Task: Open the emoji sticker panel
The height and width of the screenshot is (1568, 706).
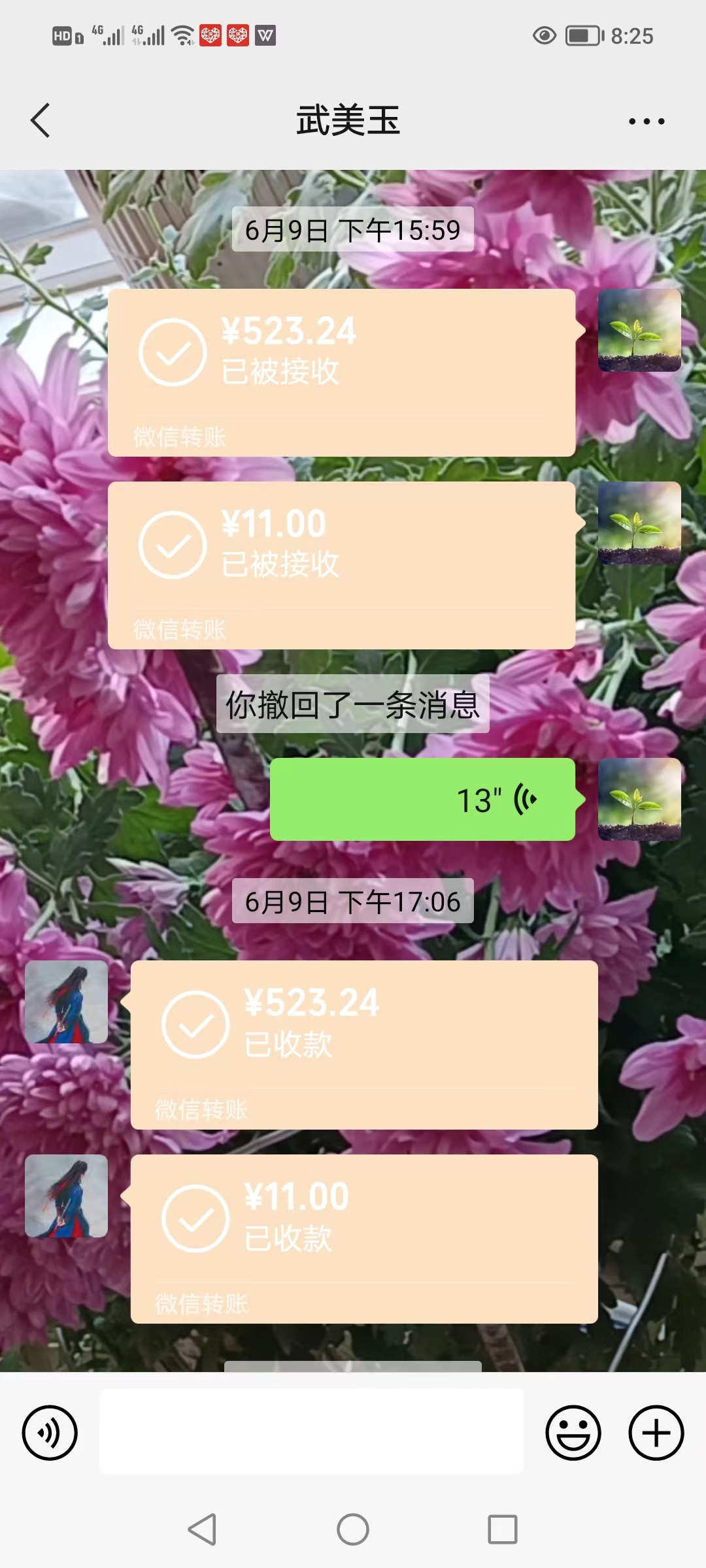Action: click(x=573, y=1433)
